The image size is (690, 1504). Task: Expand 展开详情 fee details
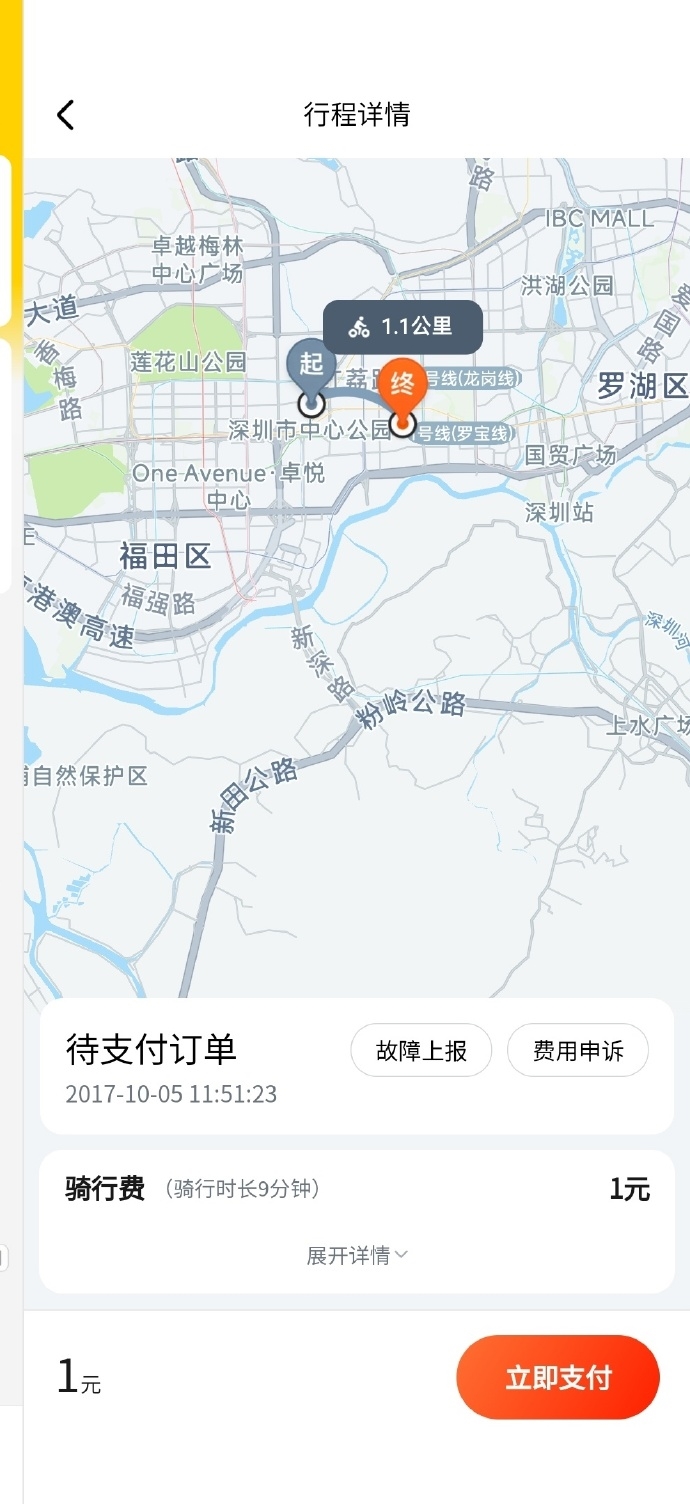pos(357,1255)
